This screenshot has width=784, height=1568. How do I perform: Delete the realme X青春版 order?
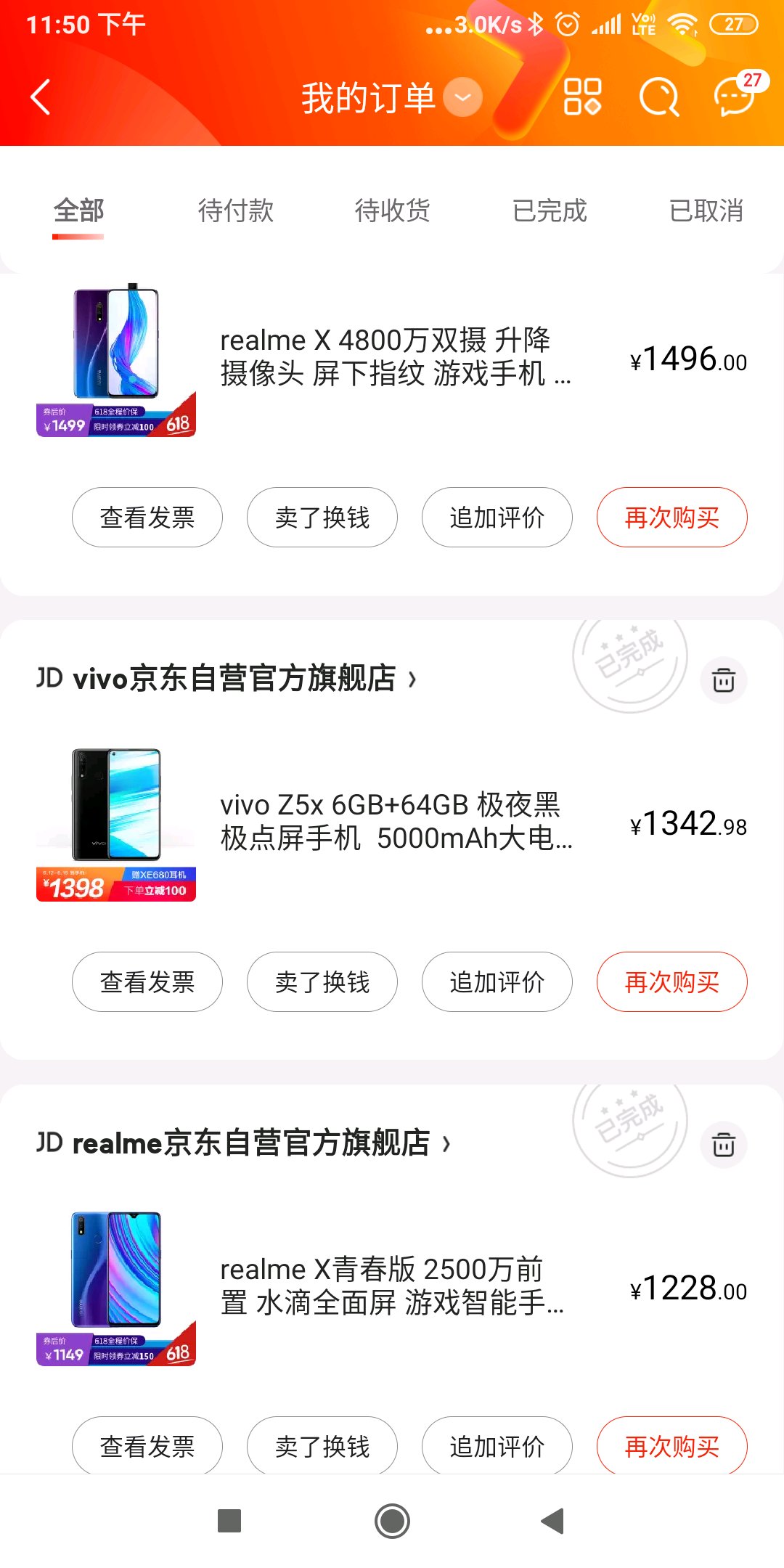[x=723, y=1145]
